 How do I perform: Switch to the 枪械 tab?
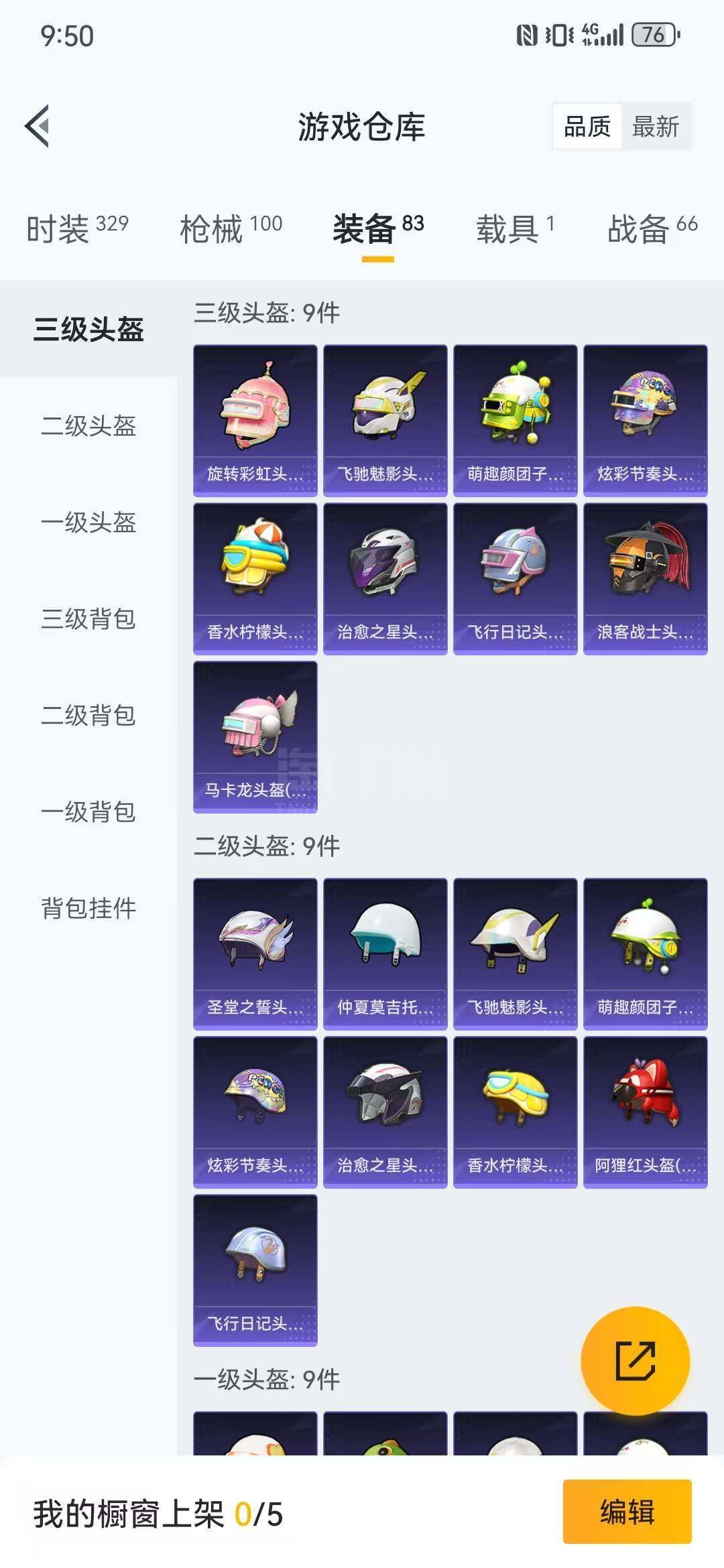(231, 229)
